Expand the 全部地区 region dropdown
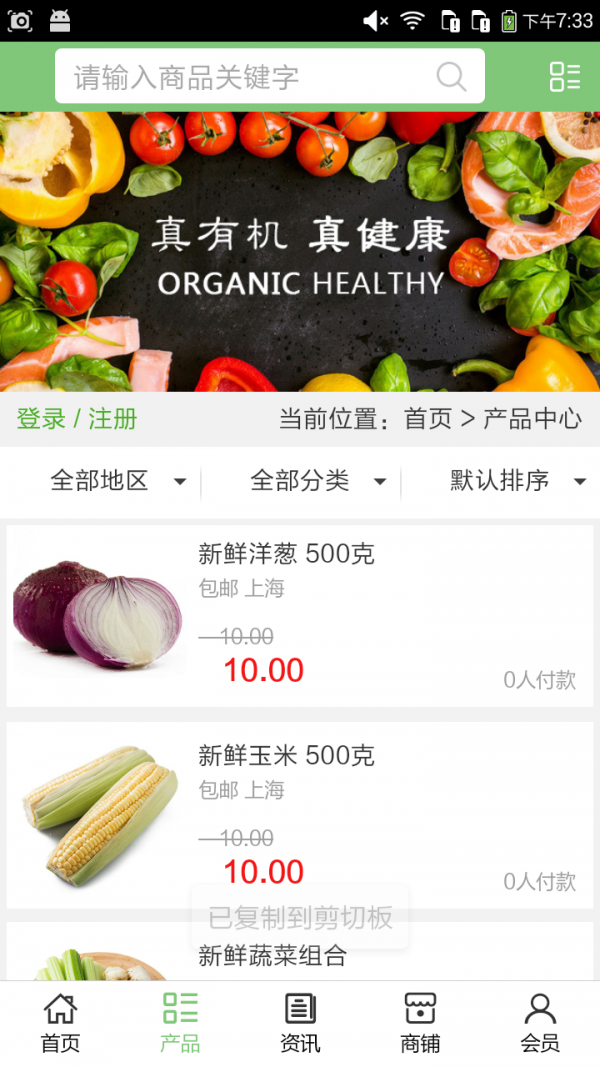 point(118,481)
